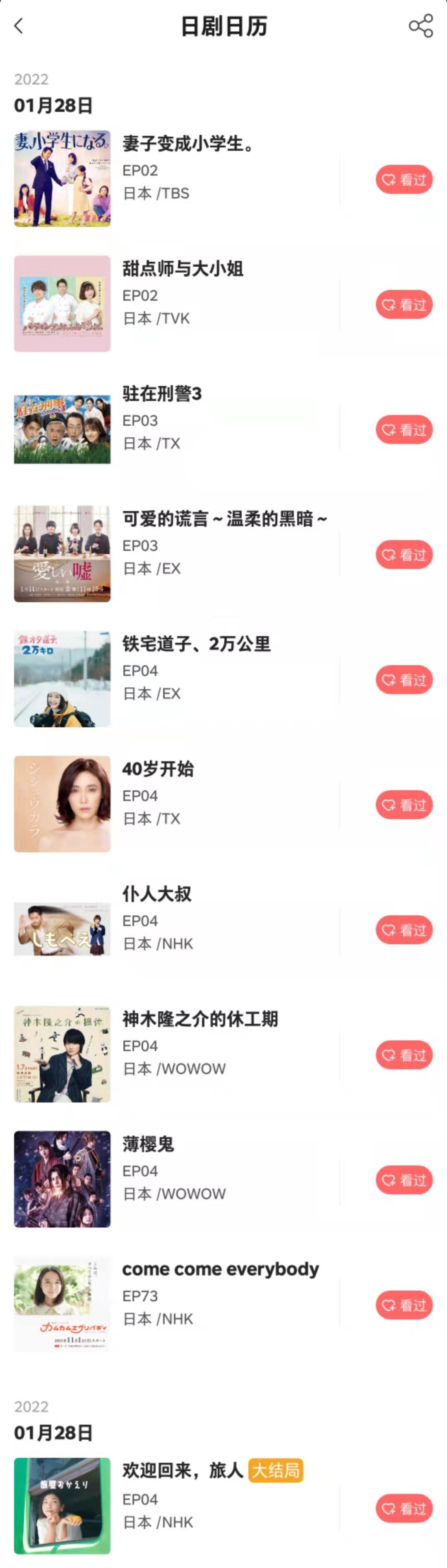Viewport: 447px width, 1568px height.
Task: Tap 看过 for 驻在刑警3
Action: pyautogui.click(x=404, y=430)
